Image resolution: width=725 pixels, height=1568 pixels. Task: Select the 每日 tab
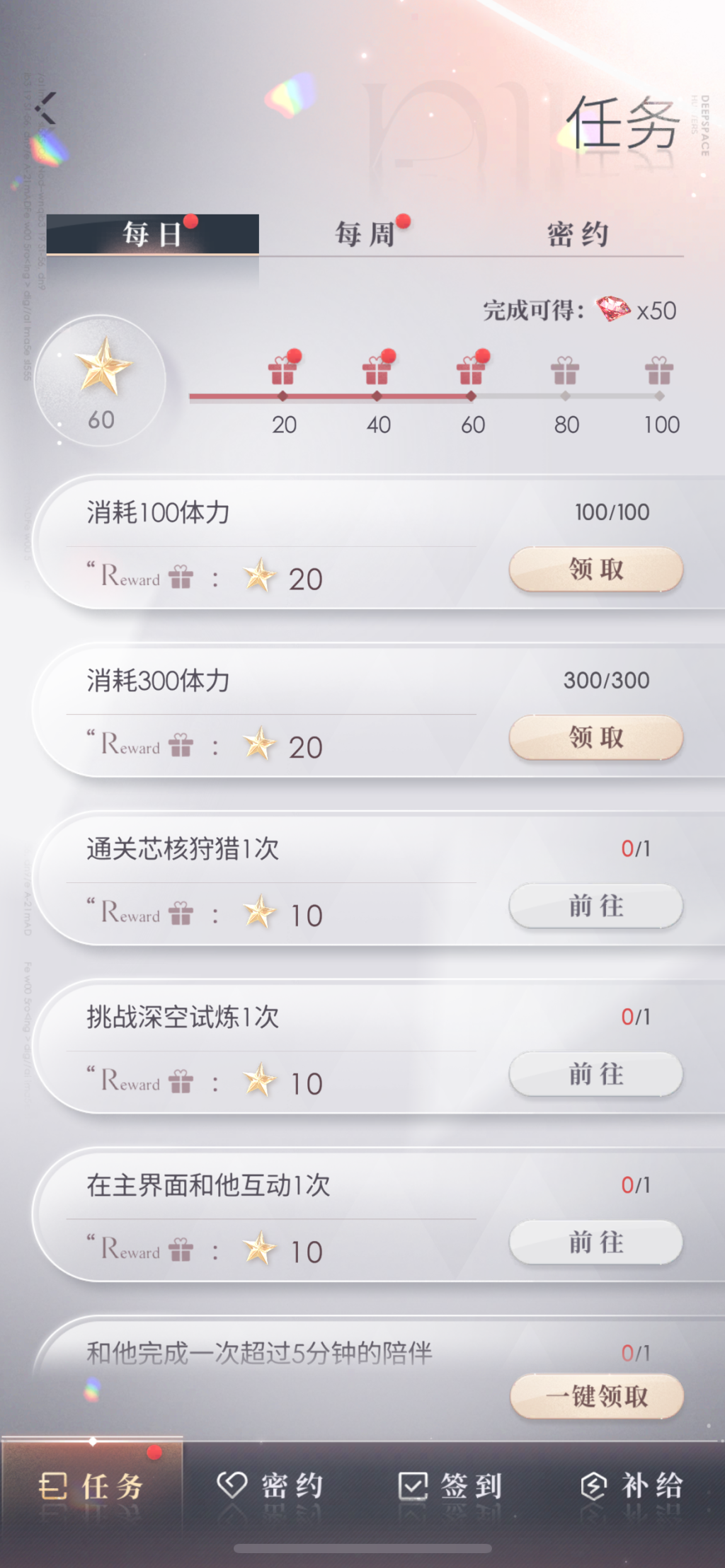click(x=153, y=234)
